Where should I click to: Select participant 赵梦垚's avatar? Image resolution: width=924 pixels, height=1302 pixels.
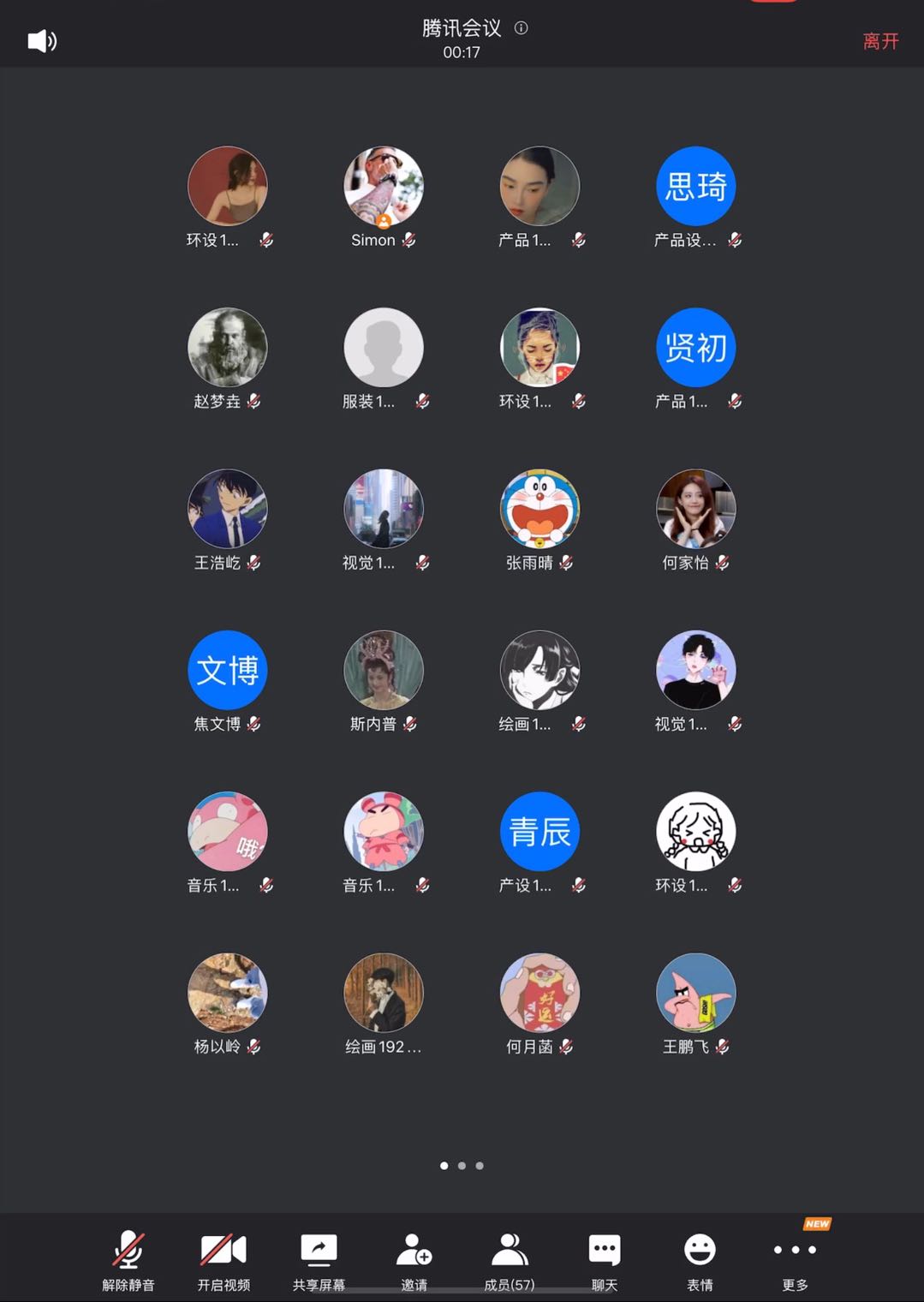(227, 348)
